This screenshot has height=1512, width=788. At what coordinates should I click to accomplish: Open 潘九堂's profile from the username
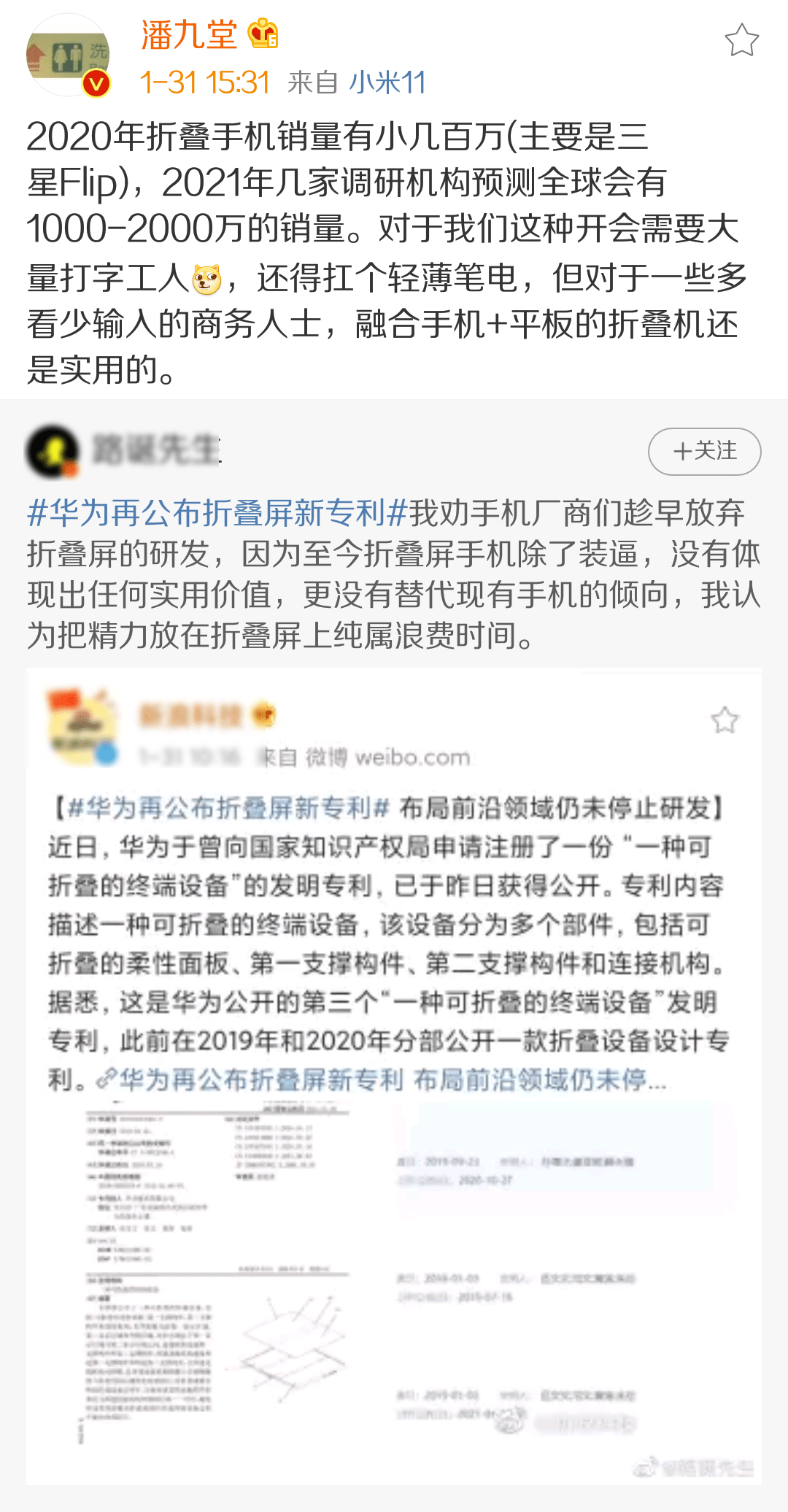coord(189,34)
